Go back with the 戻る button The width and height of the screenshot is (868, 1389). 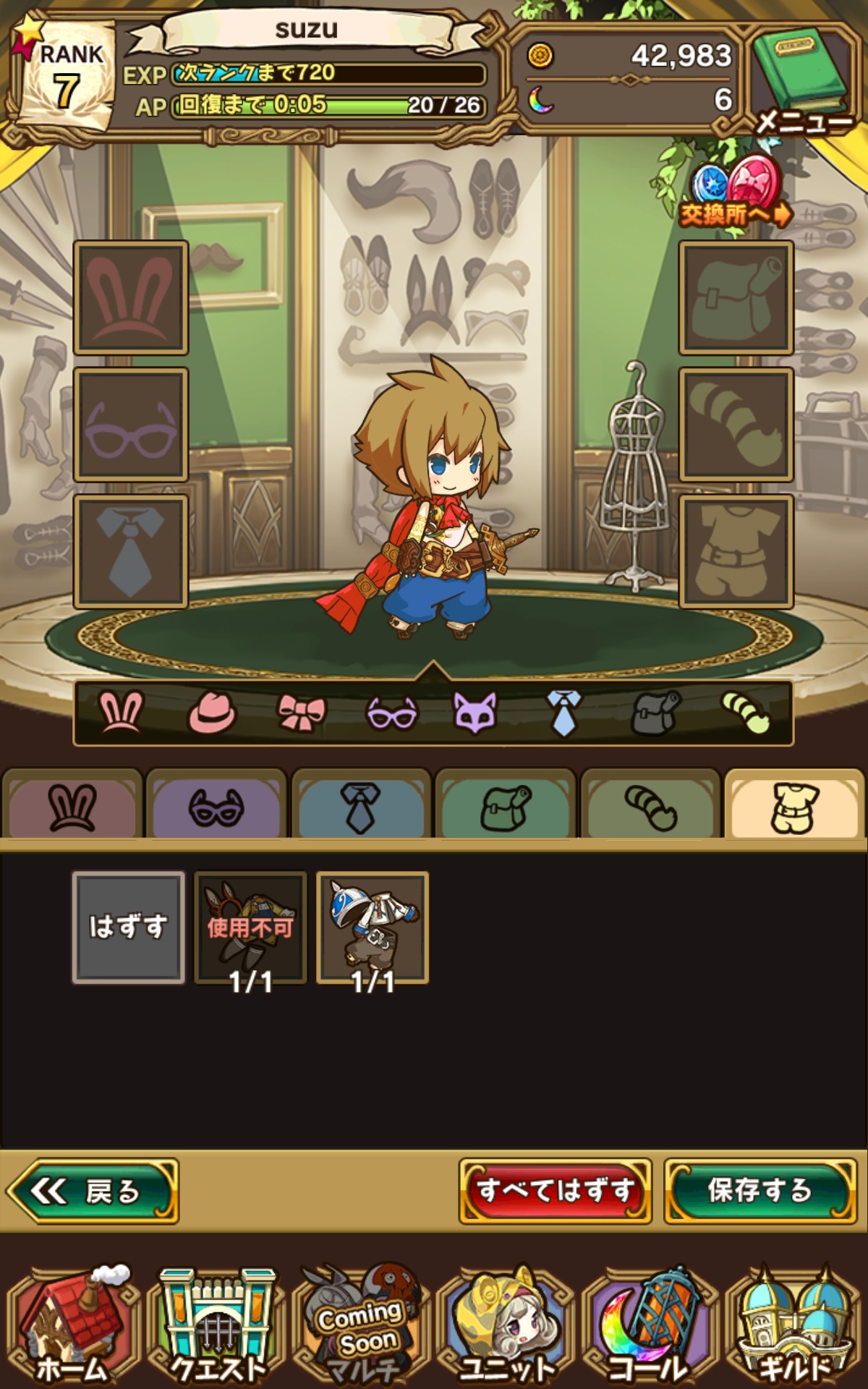tap(93, 1192)
